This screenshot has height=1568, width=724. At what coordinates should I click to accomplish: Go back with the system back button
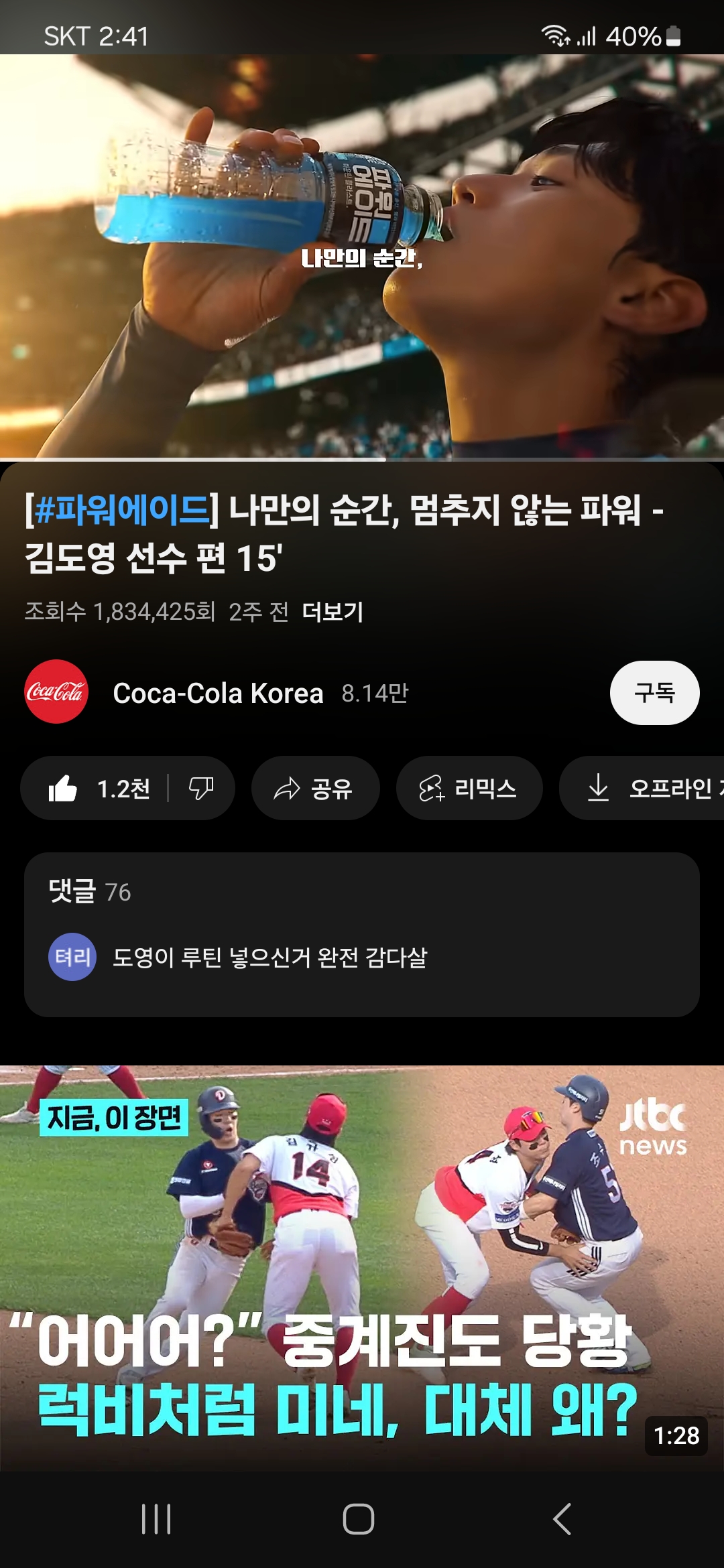pyautogui.click(x=562, y=1518)
